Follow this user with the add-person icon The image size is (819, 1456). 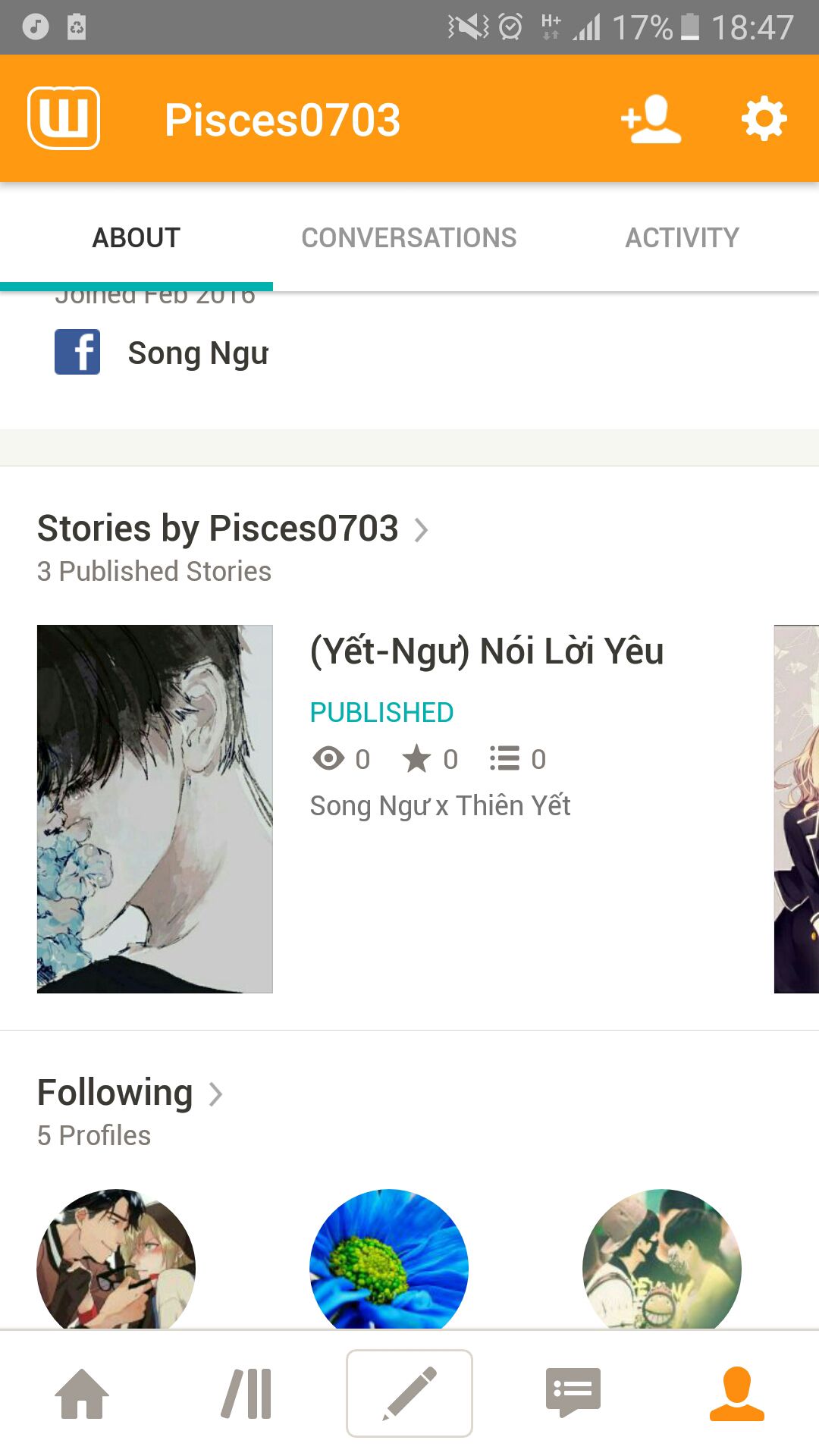pyautogui.click(x=651, y=119)
